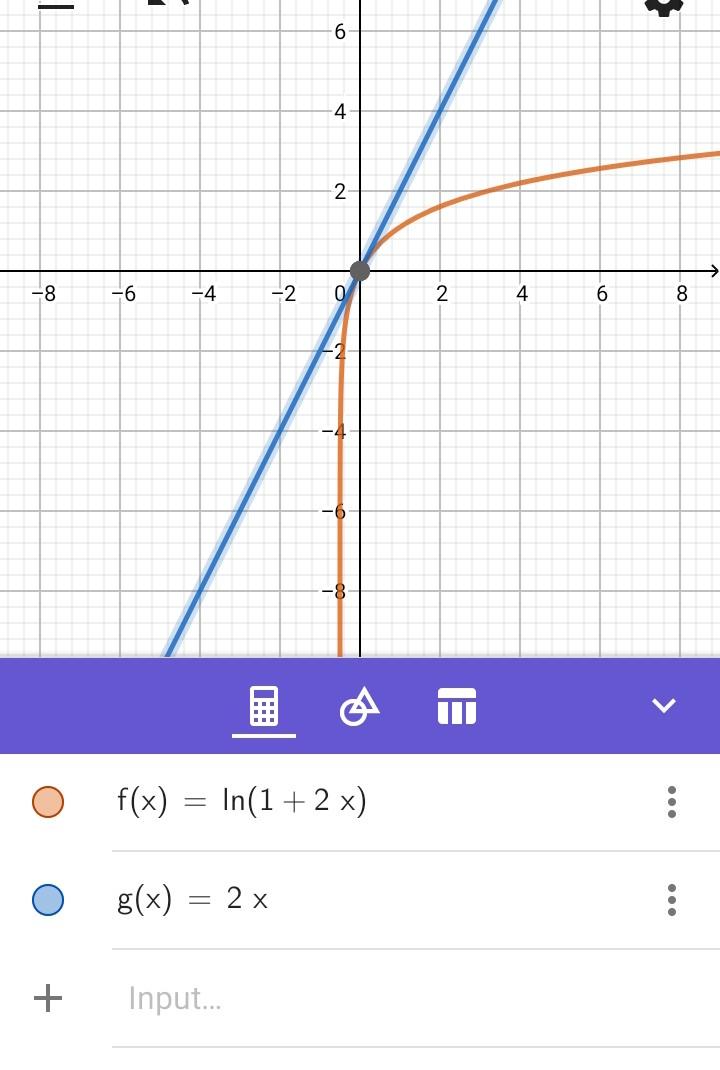Image resolution: width=720 pixels, height=1070 pixels.
Task: Open the geometry tools tab
Action: pyautogui.click(x=360, y=706)
